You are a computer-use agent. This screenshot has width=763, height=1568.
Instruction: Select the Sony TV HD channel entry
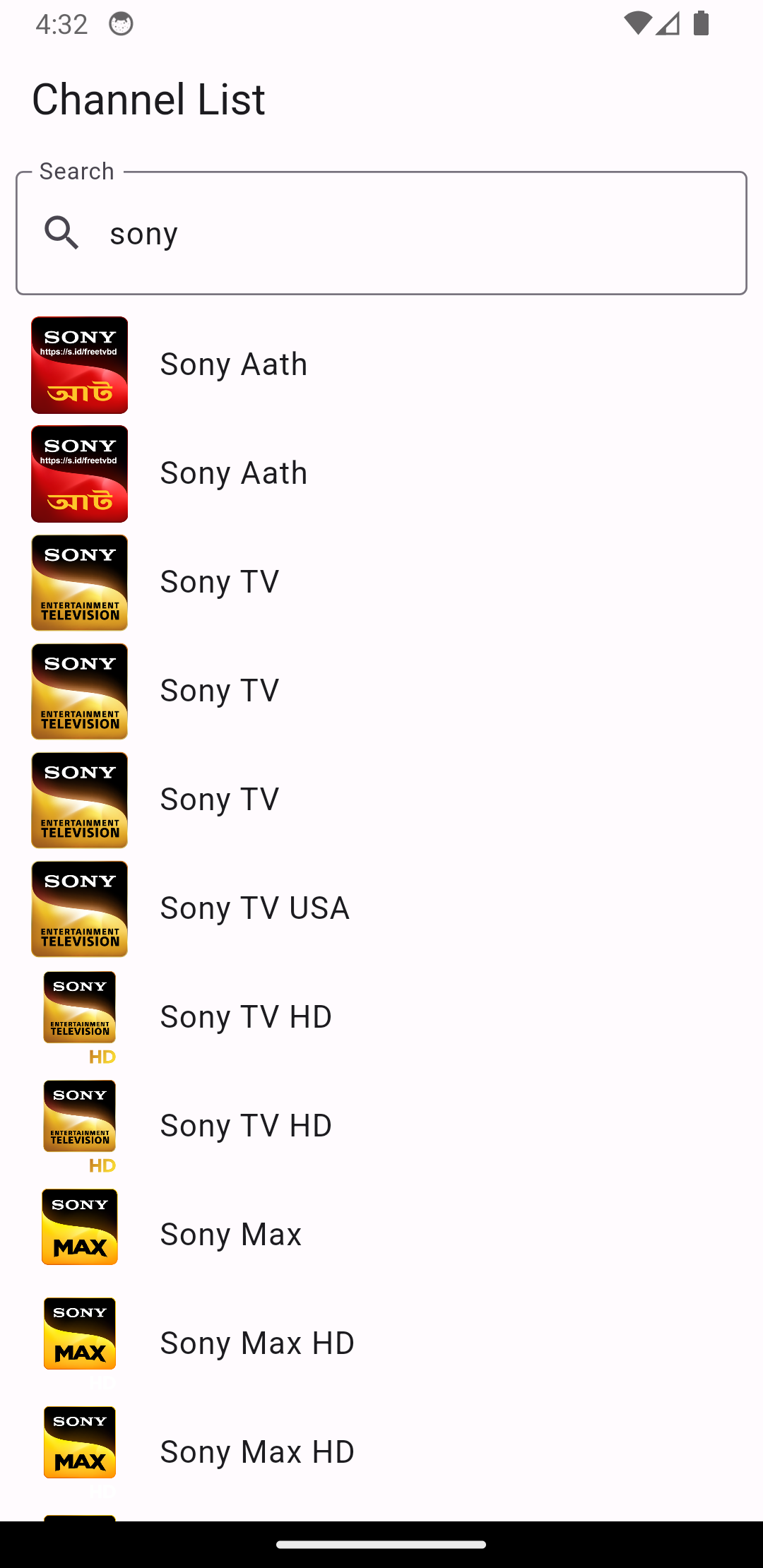coord(245,1017)
